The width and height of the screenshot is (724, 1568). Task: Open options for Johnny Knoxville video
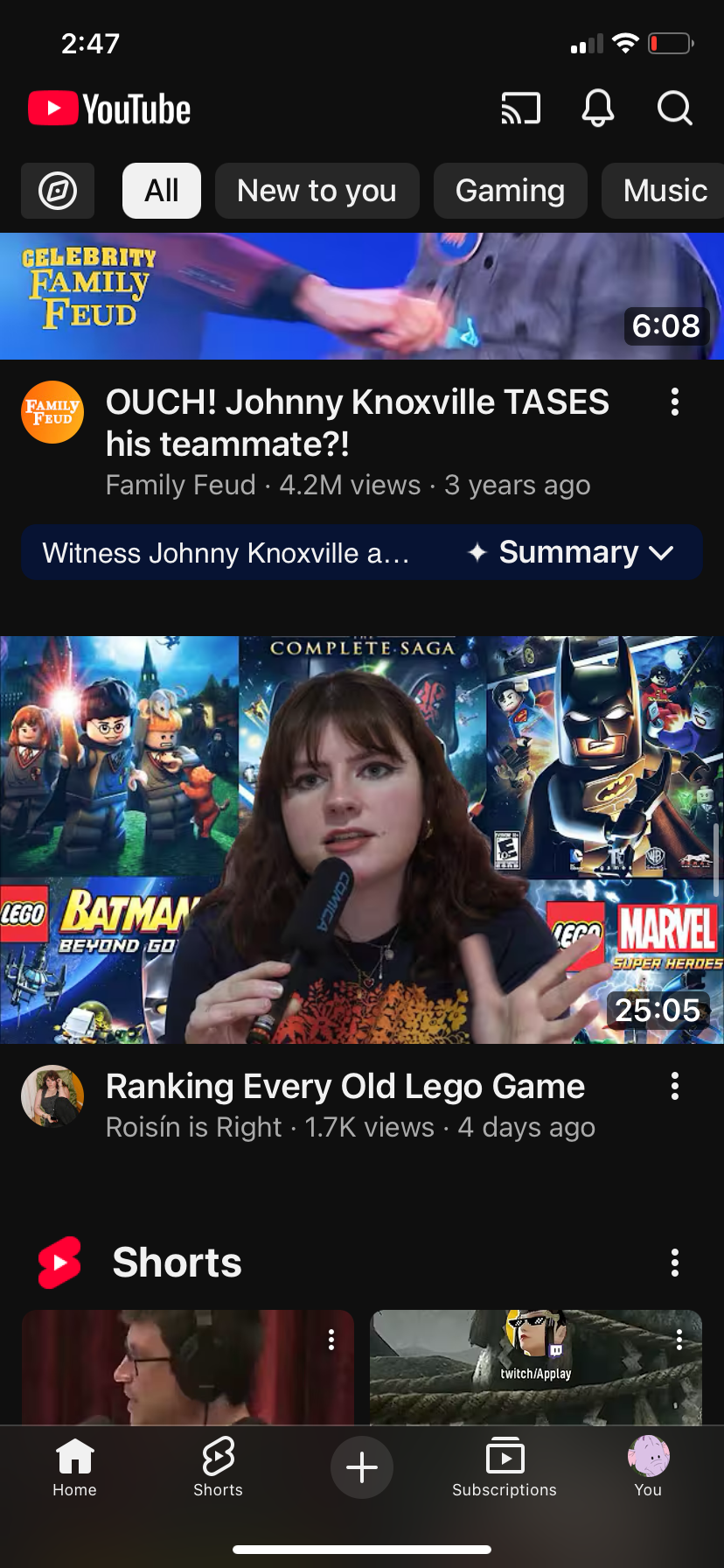coord(674,402)
